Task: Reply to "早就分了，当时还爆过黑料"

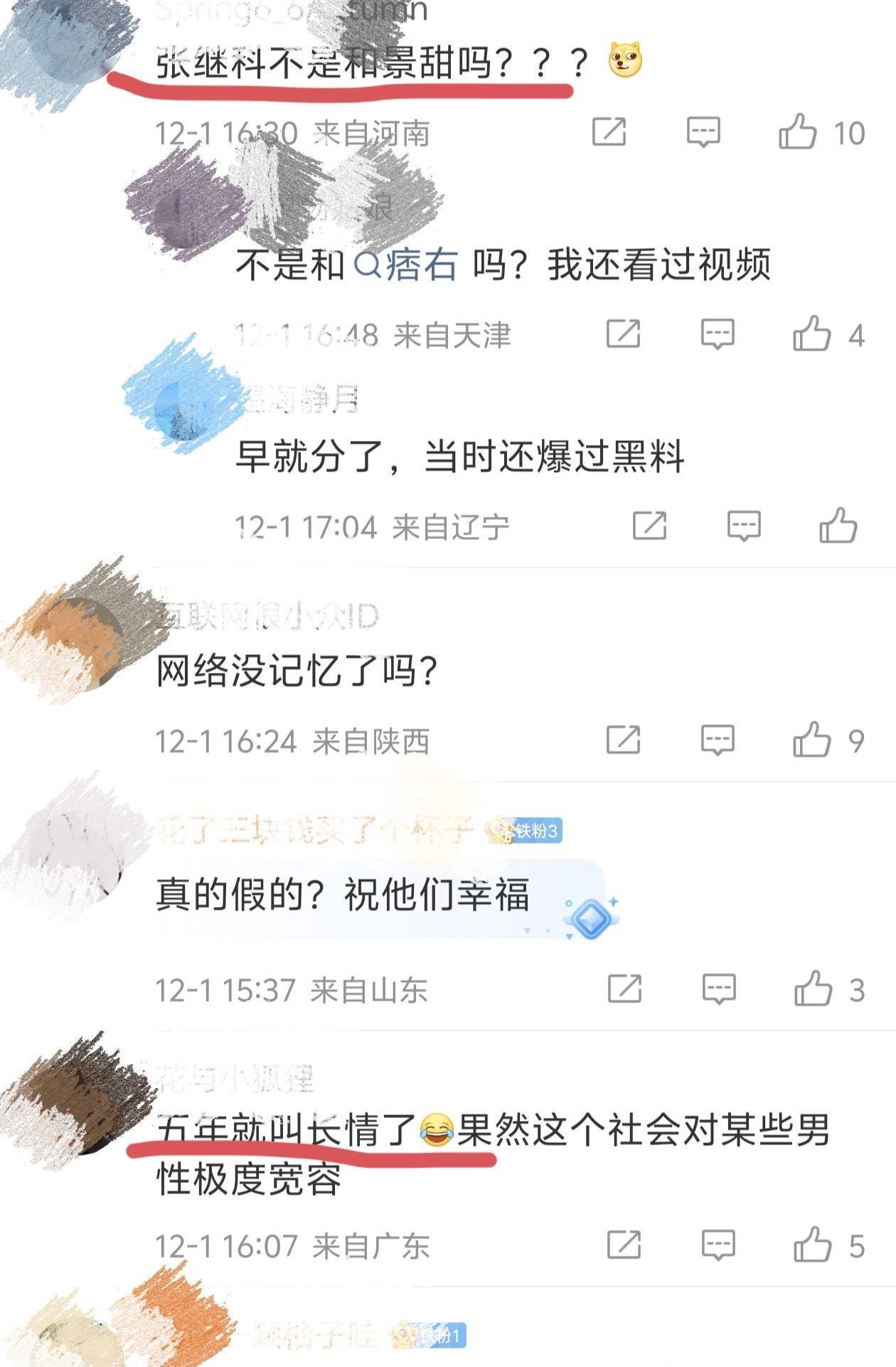Action: (x=744, y=526)
